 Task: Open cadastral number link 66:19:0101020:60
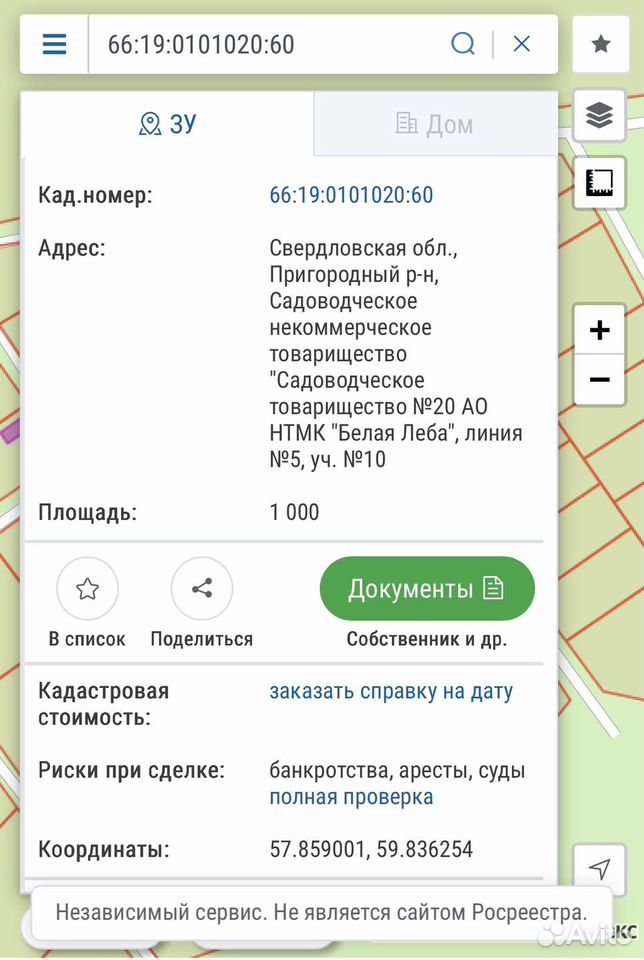(x=351, y=195)
